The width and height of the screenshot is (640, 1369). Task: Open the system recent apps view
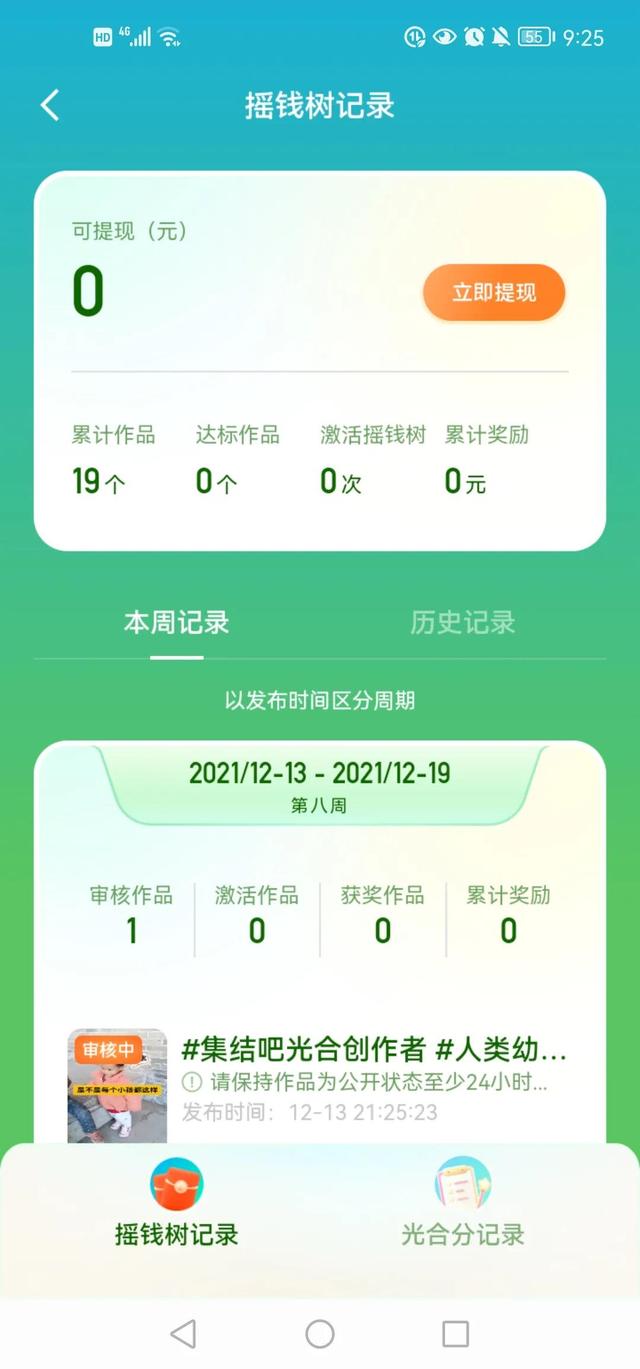click(x=455, y=1333)
